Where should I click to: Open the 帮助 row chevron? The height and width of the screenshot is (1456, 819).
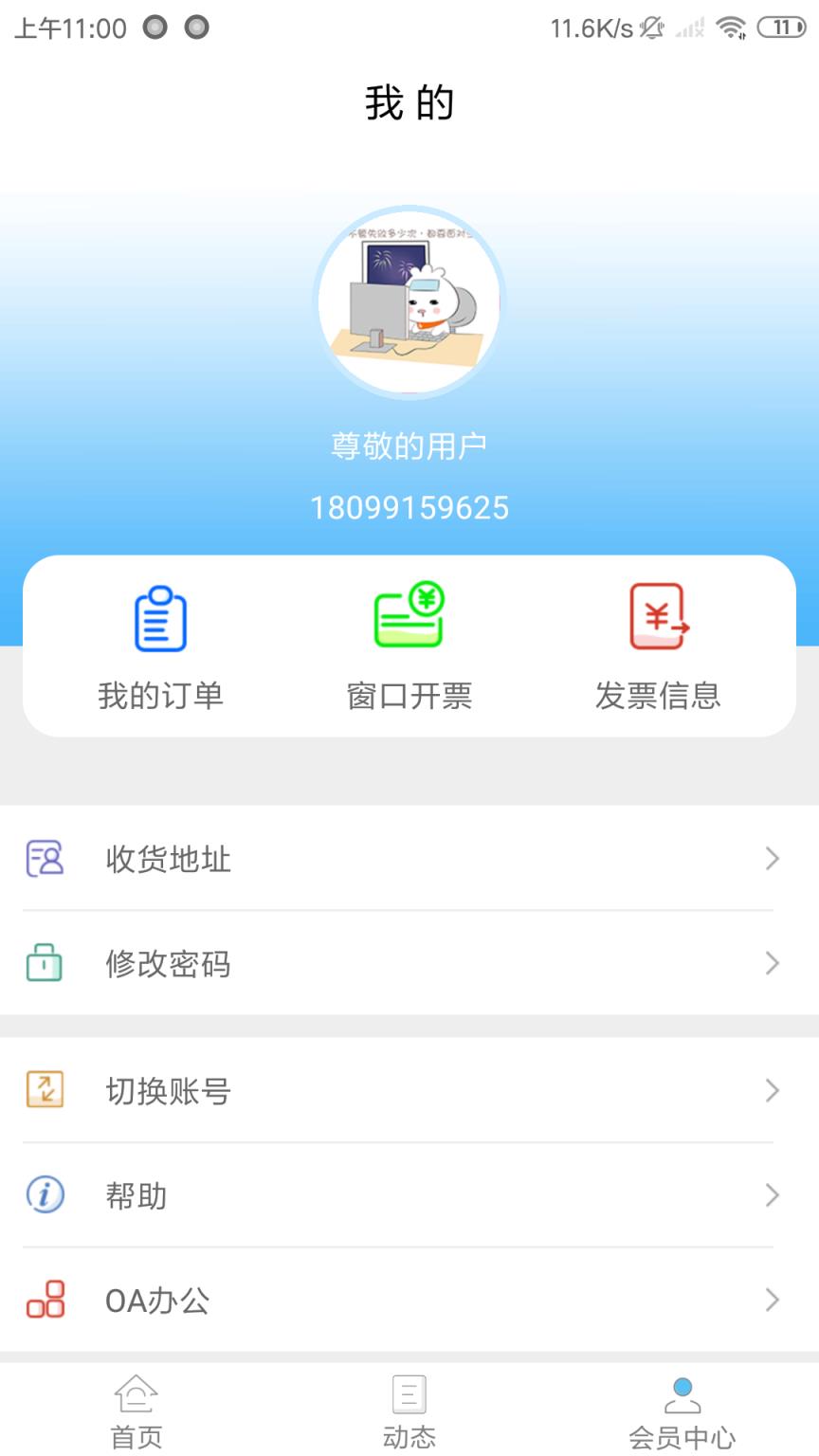tap(772, 1195)
